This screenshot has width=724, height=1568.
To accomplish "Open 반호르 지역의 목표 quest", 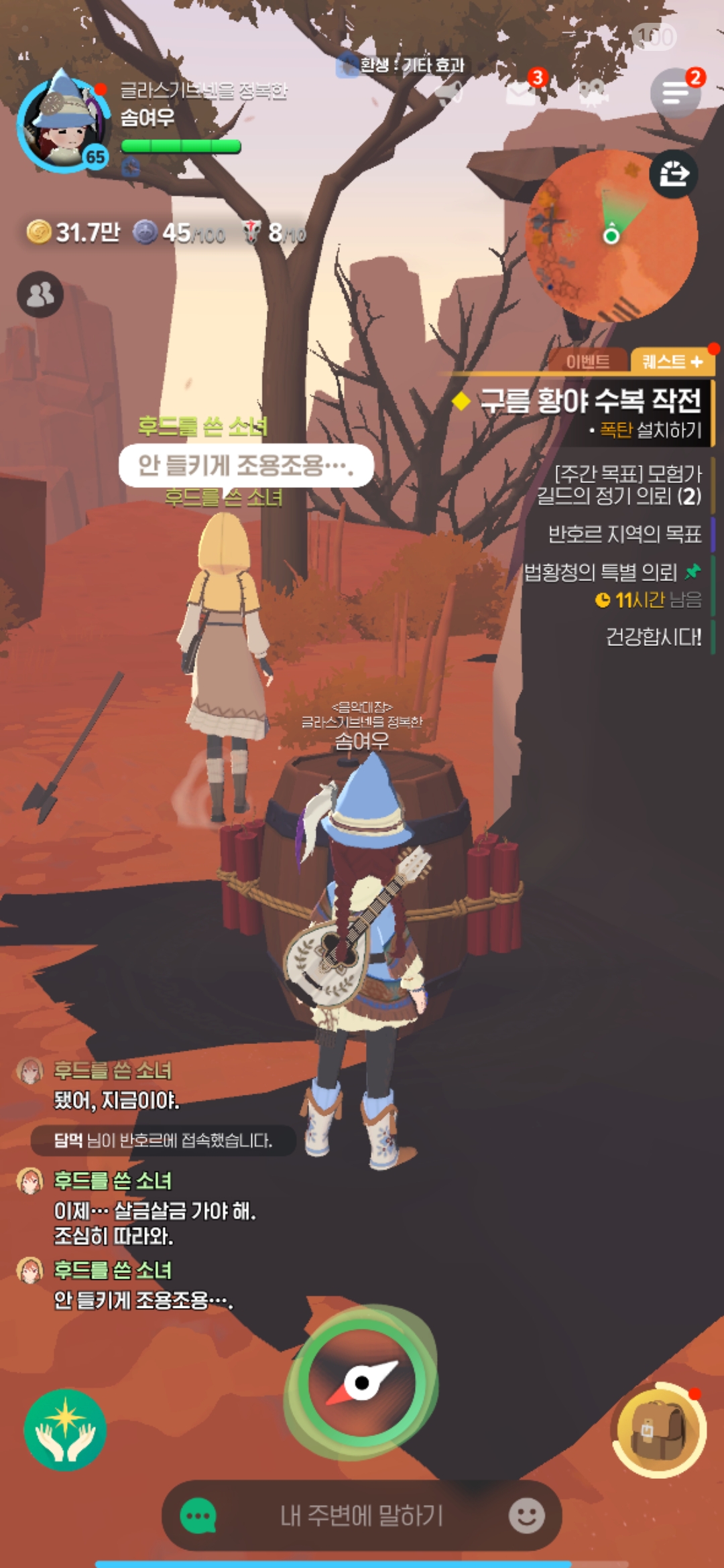I will point(623,533).
